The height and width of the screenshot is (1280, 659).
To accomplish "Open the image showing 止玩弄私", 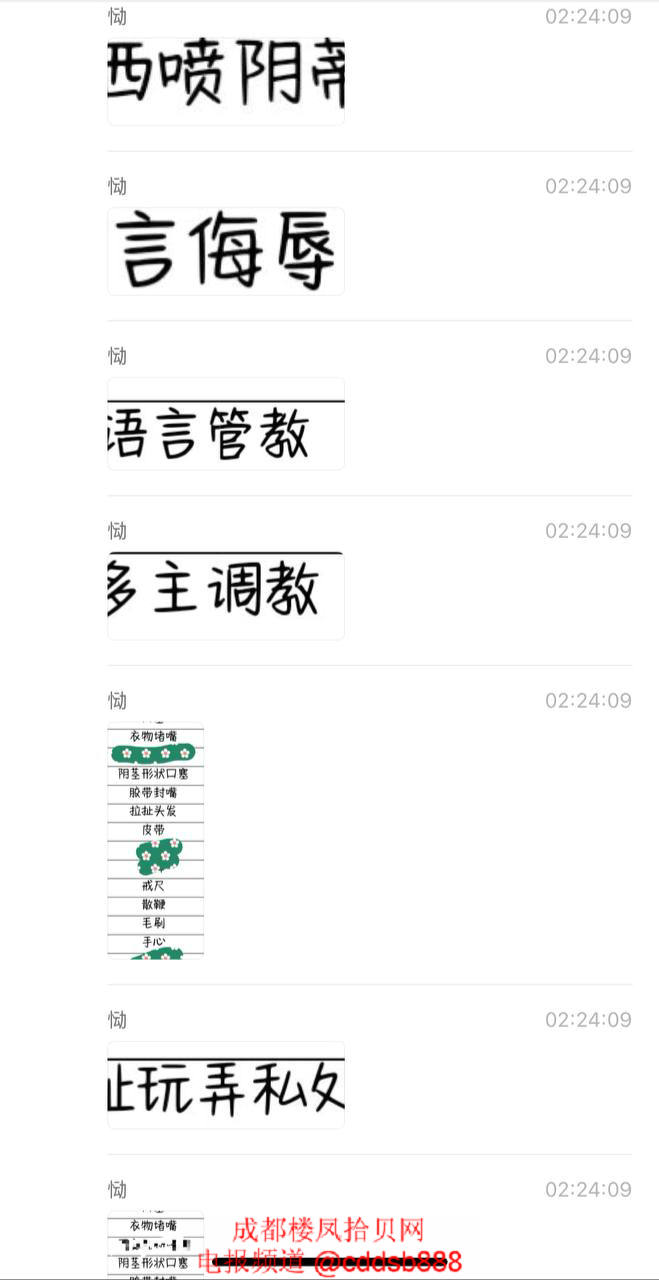I will pos(226,1085).
